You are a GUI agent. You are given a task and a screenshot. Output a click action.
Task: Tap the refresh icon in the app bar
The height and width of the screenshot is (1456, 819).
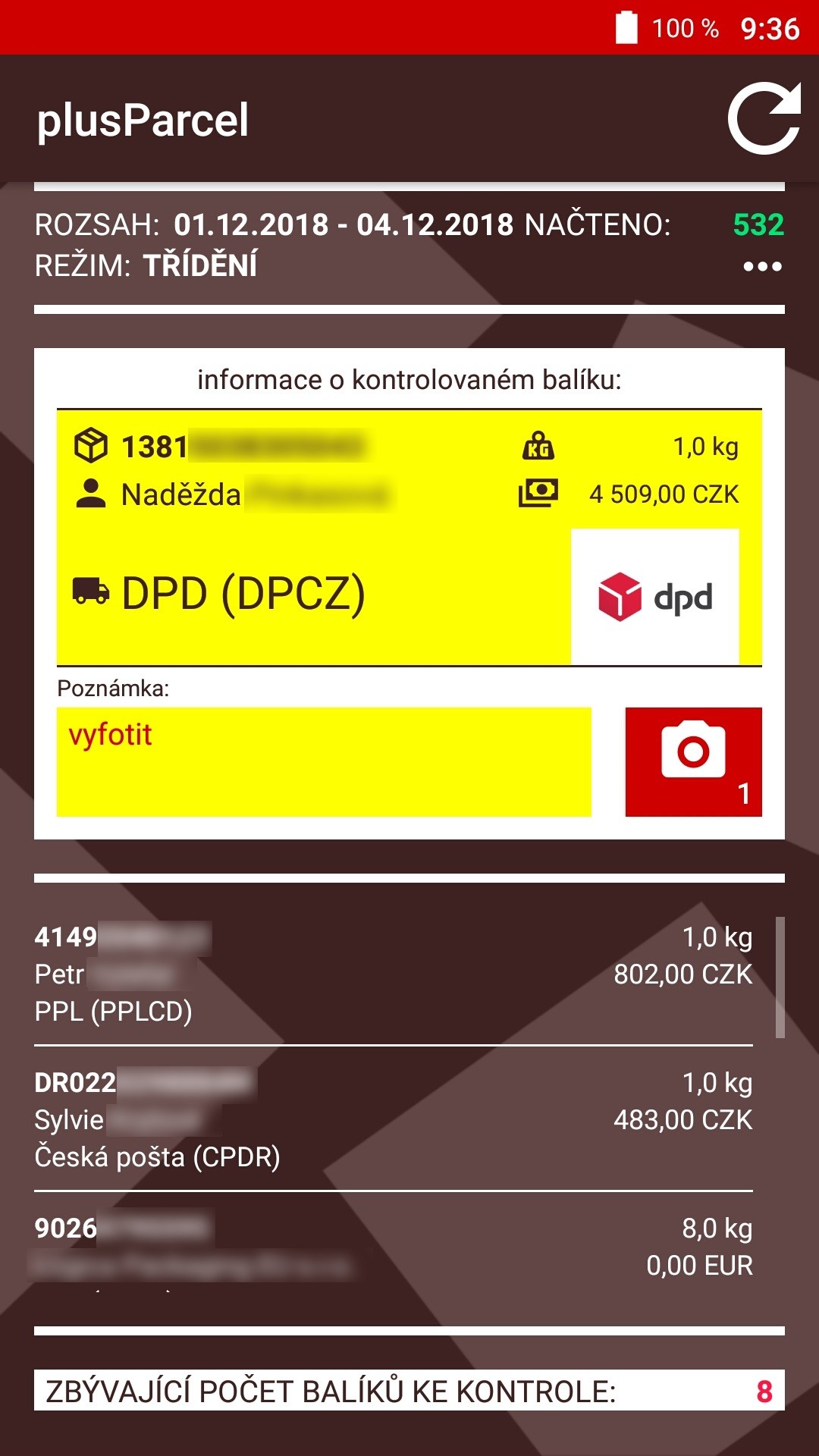pyautogui.click(x=764, y=119)
